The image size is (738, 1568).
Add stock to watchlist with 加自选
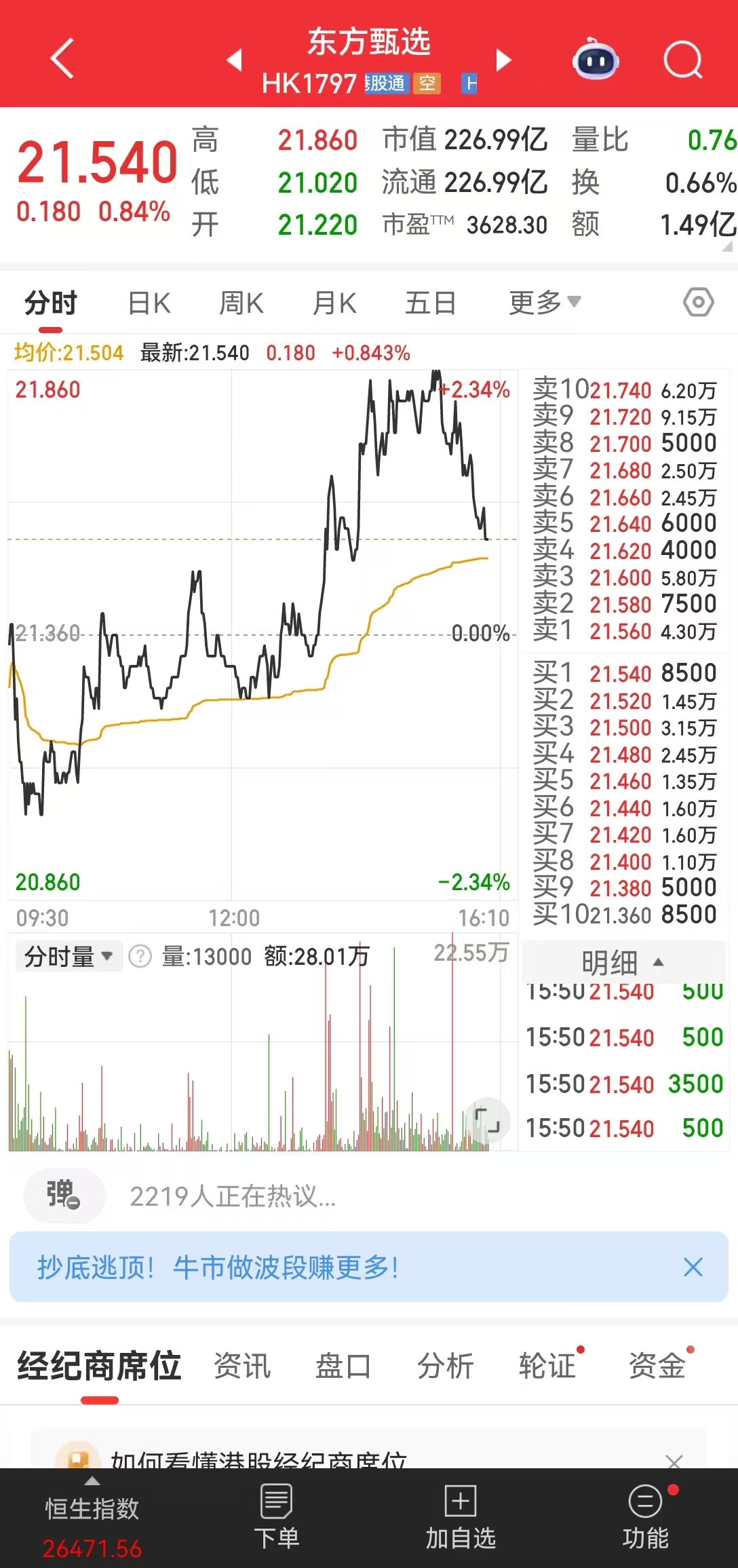point(461,1517)
